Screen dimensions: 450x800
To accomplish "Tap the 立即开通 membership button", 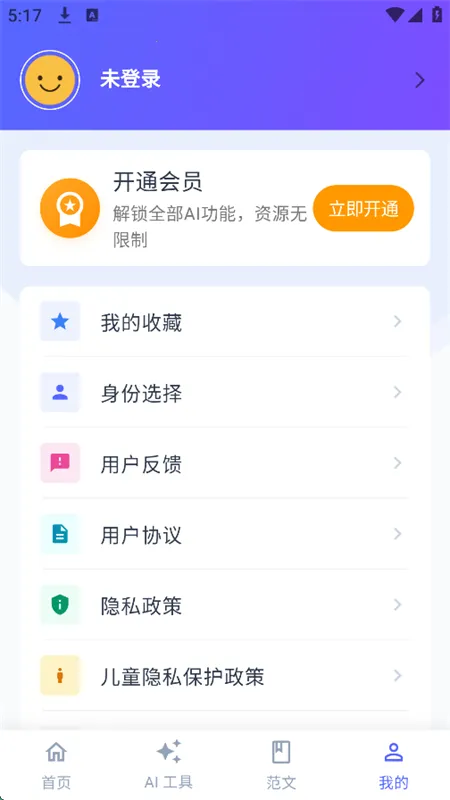I will coord(363,209).
